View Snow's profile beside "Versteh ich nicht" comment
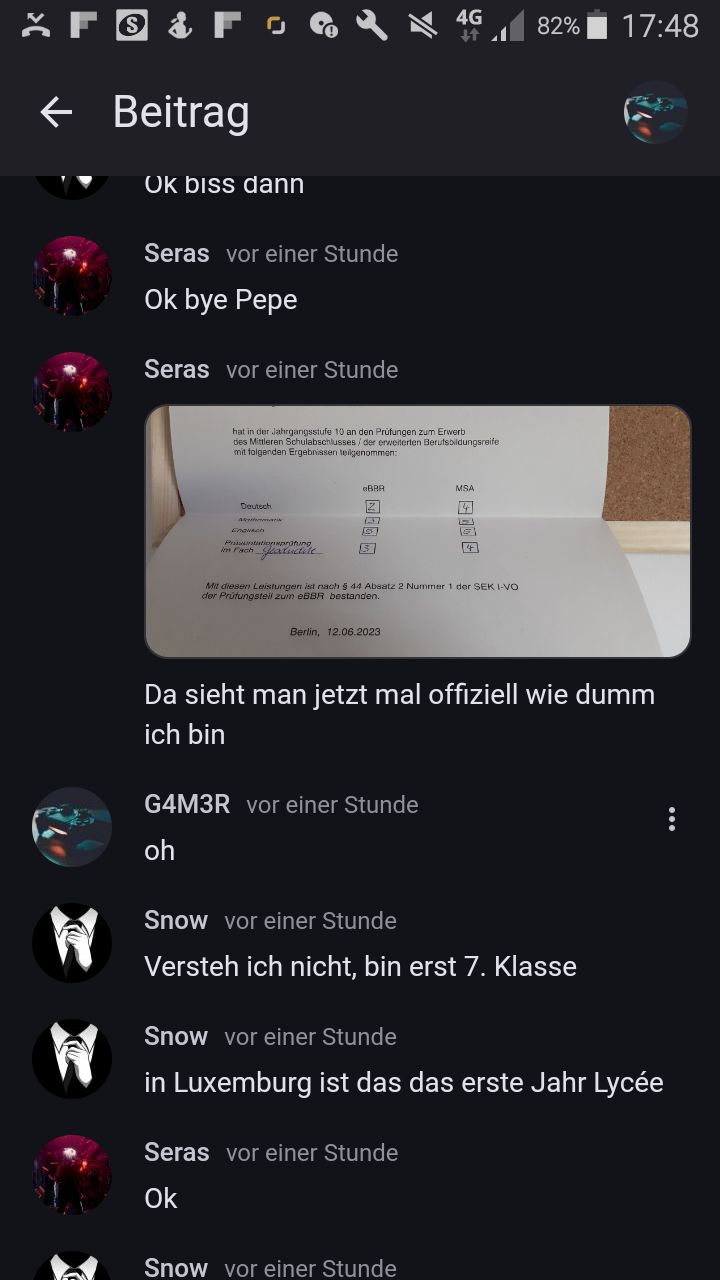 72,943
